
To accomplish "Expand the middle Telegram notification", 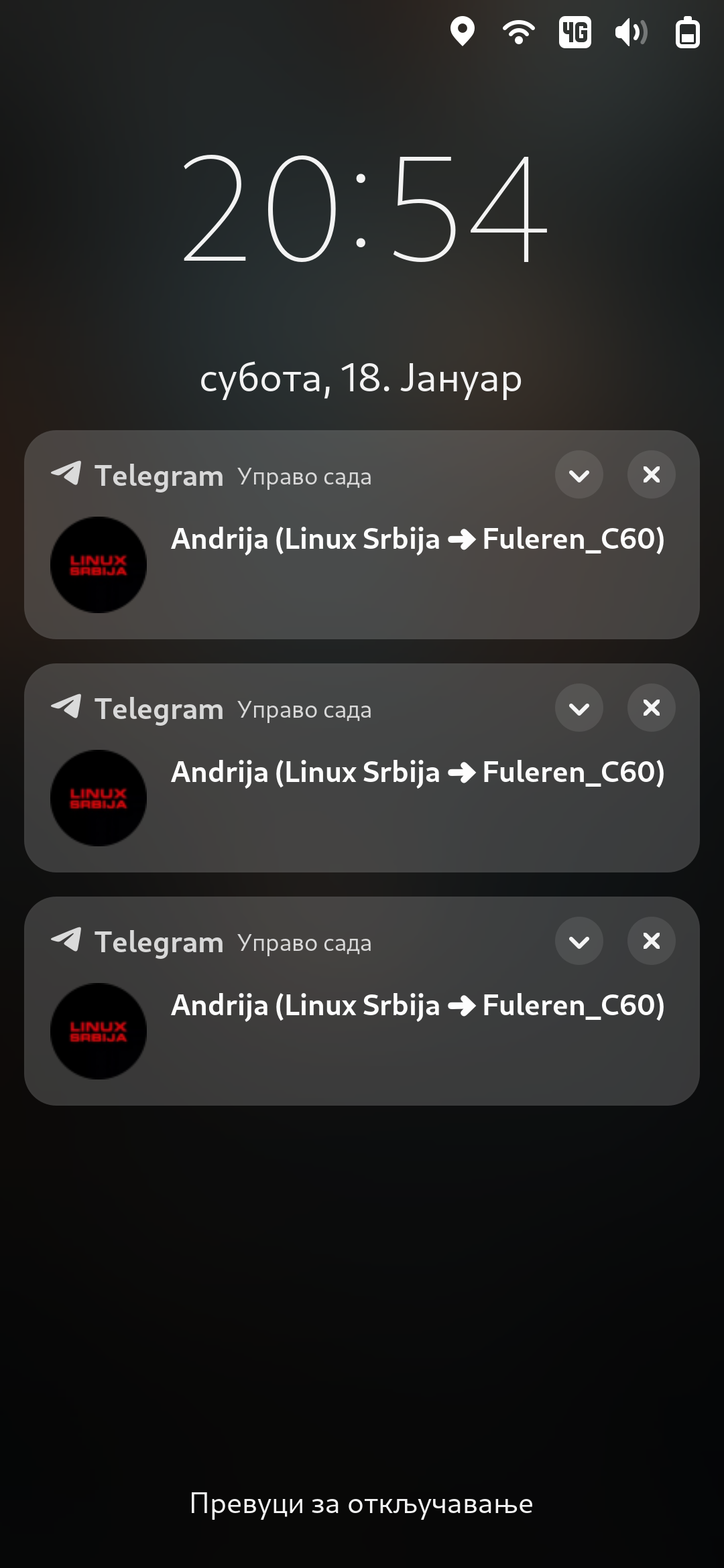I will (x=579, y=708).
